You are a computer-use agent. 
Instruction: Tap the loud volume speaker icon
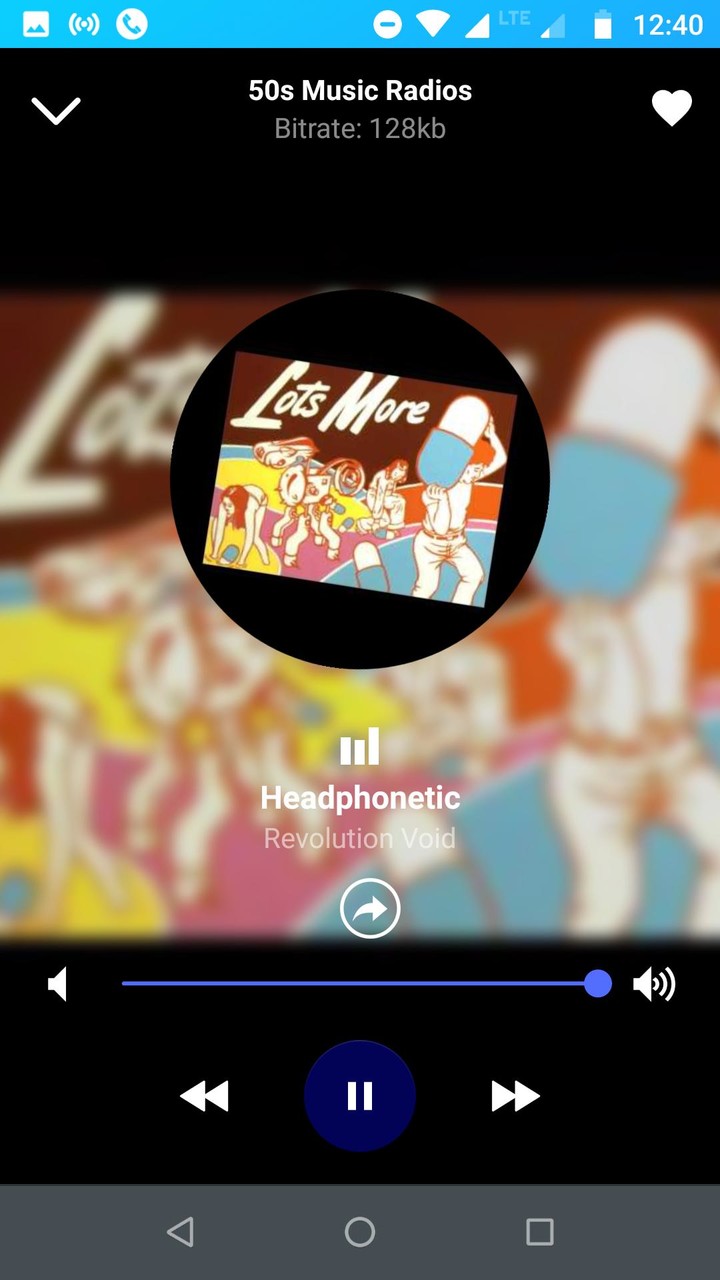click(655, 985)
